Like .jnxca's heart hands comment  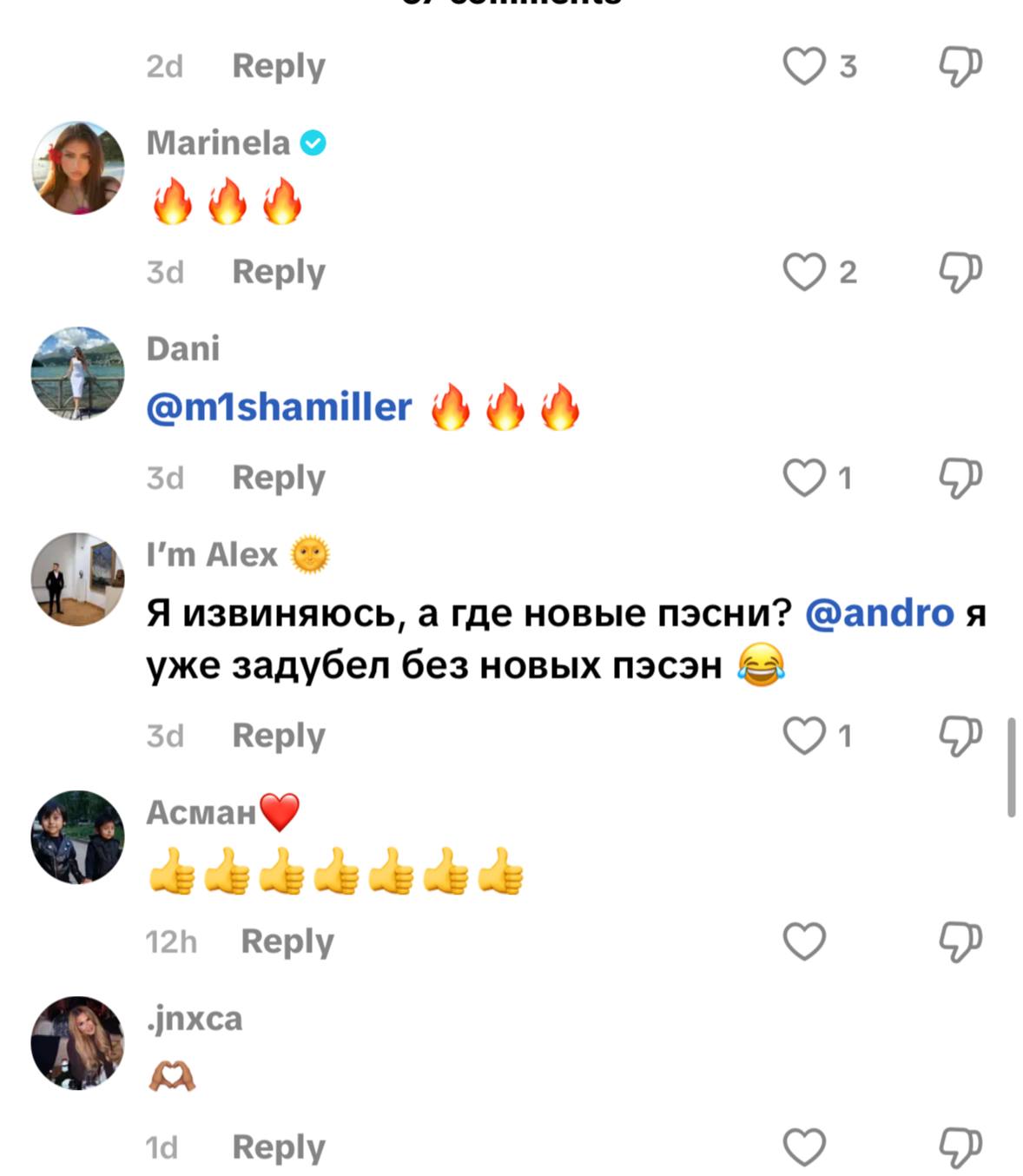click(804, 1147)
